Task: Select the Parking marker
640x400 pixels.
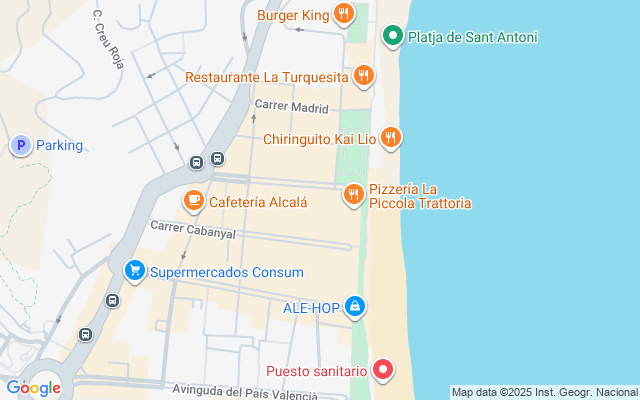Action: pyautogui.click(x=20, y=145)
